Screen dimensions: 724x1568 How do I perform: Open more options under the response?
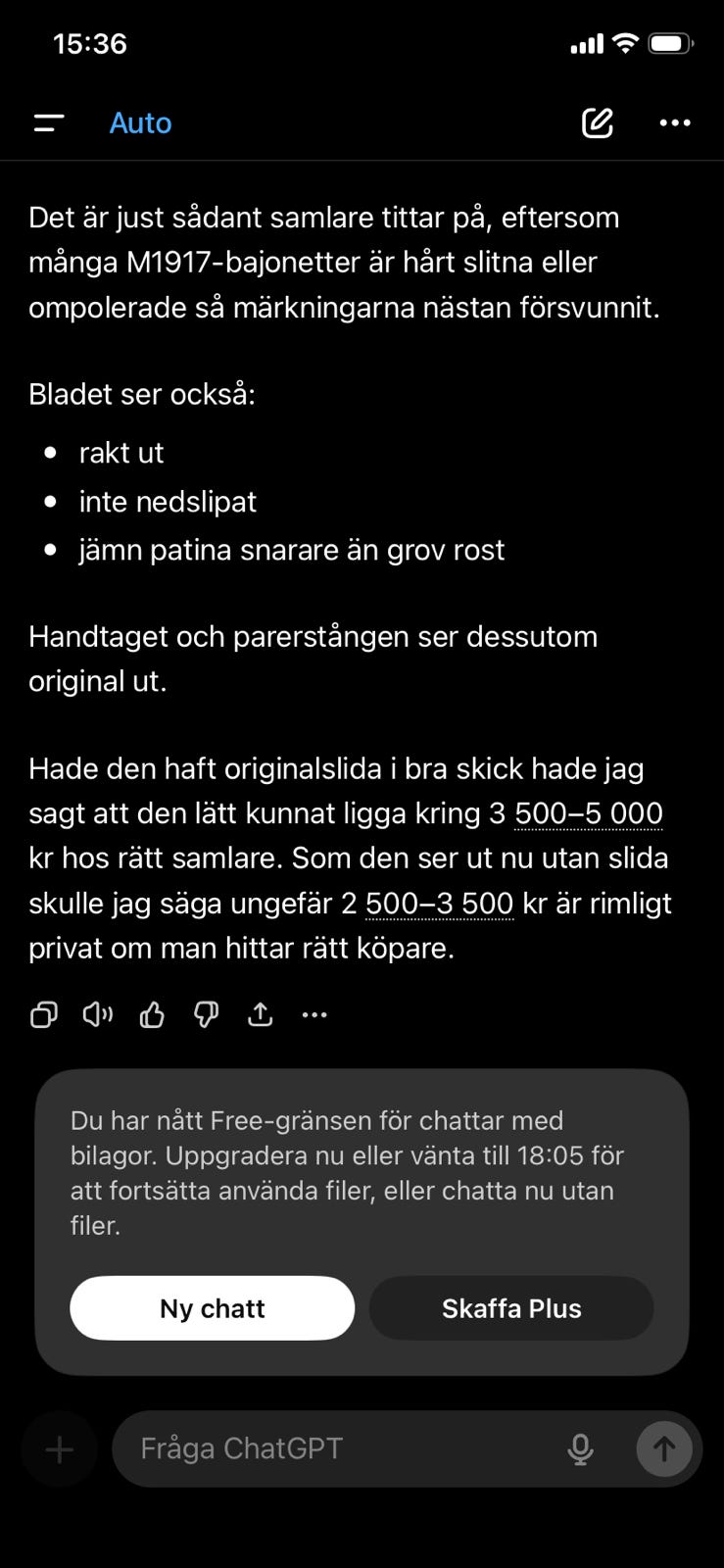pyautogui.click(x=314, y=1014)
